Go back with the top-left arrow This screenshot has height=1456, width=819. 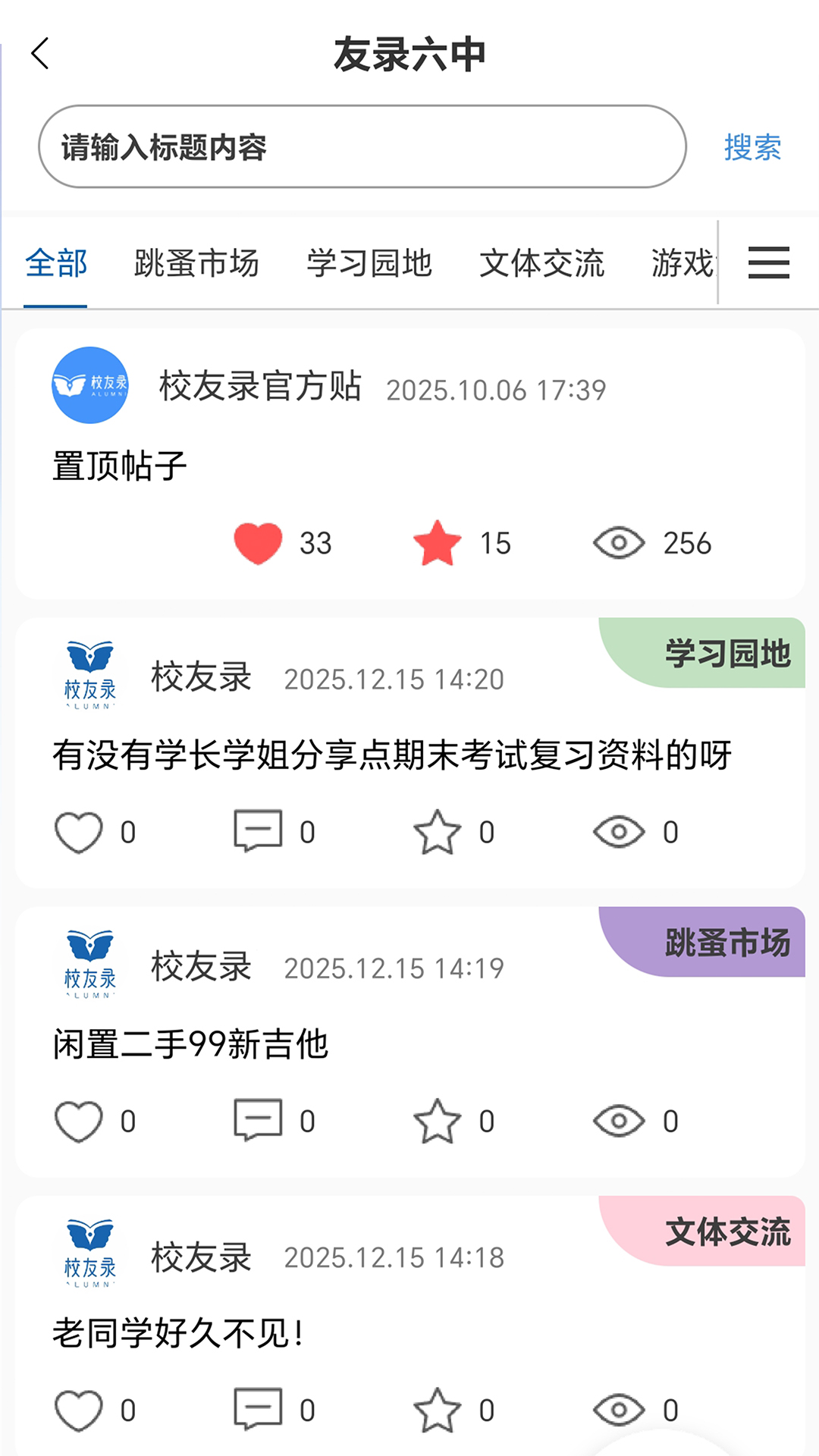(39, 55)
